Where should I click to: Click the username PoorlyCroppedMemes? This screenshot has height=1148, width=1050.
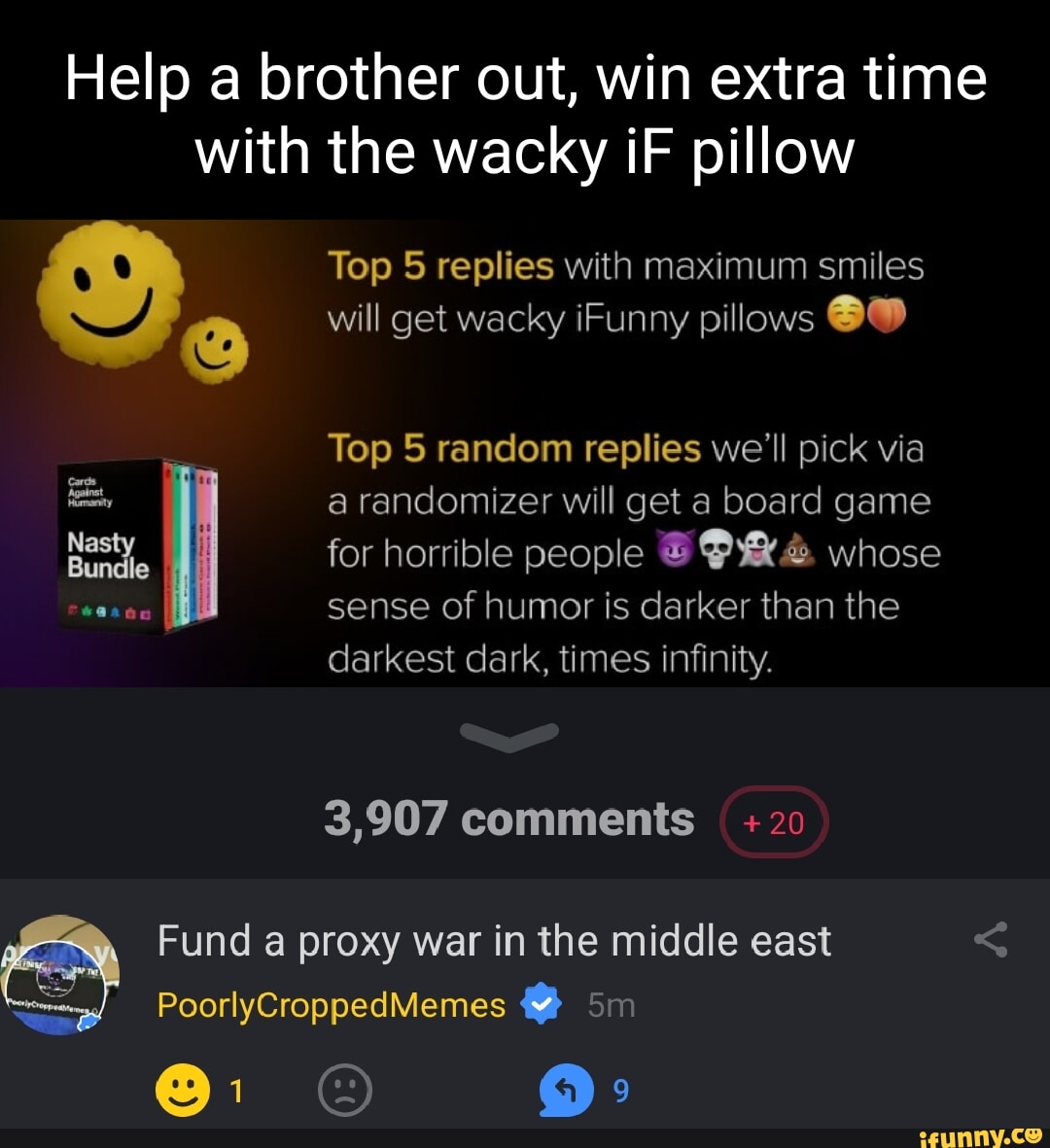coord(330,1006)
